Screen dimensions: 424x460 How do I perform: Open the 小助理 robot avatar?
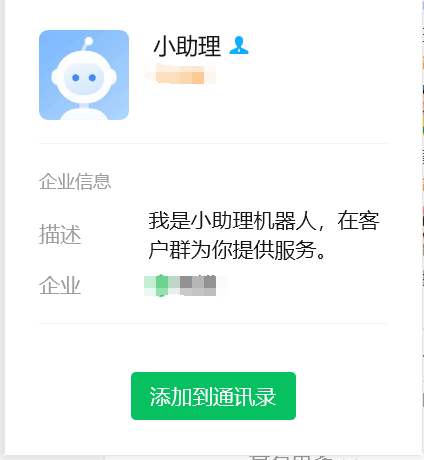pyautogui.click(x=84, y=75)
